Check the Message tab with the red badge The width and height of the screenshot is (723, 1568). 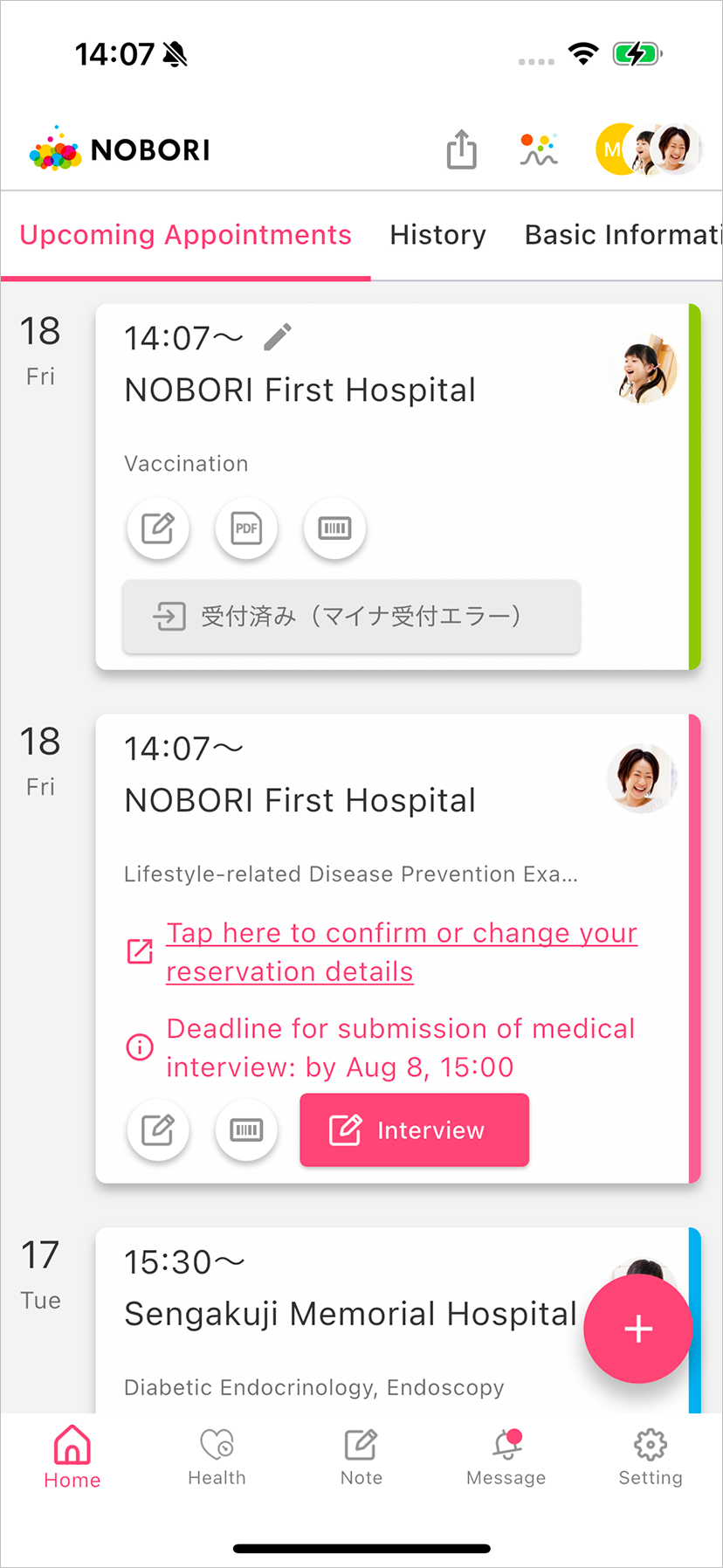[506, 1457]
